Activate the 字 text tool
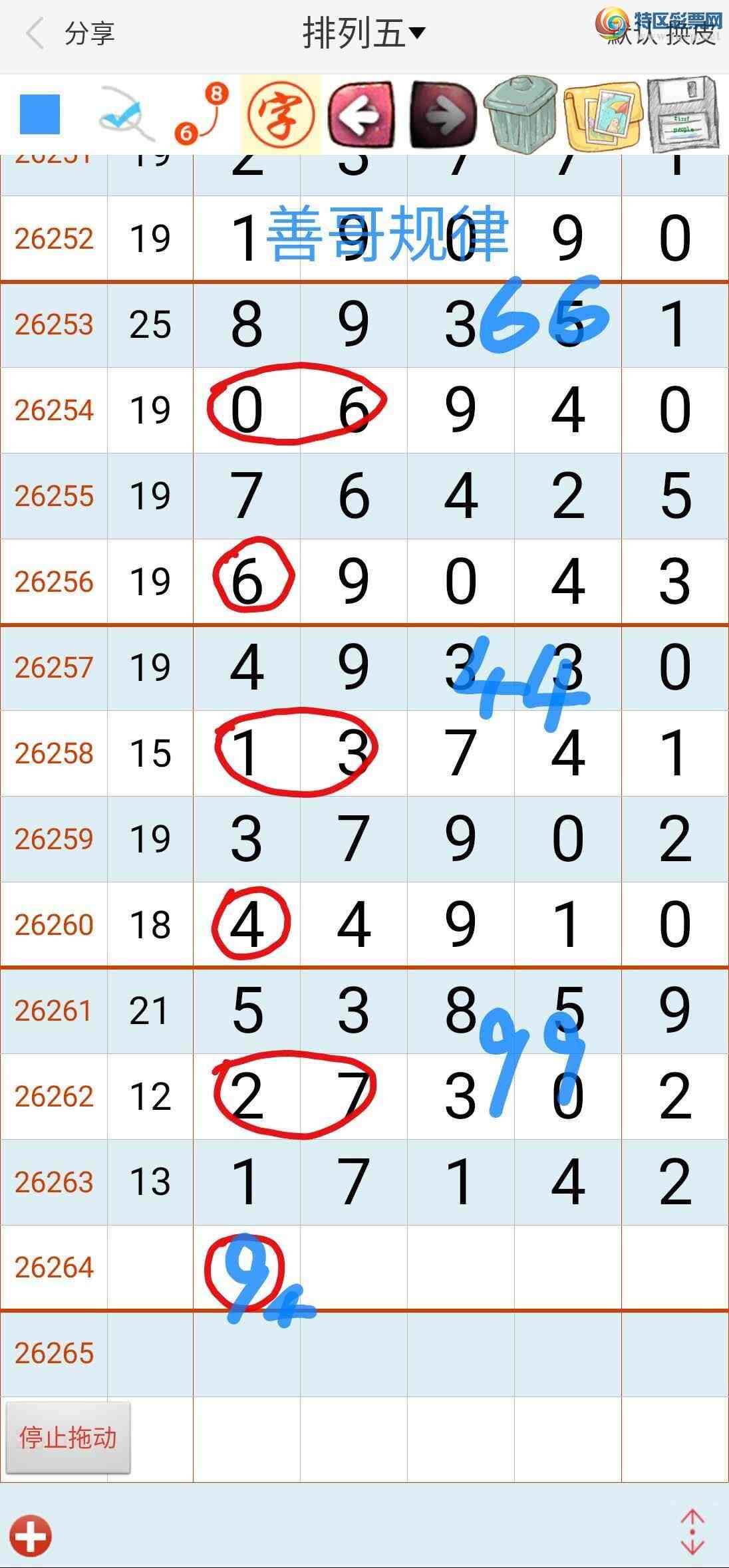The image size is (729, 1568). click(281, 114)
